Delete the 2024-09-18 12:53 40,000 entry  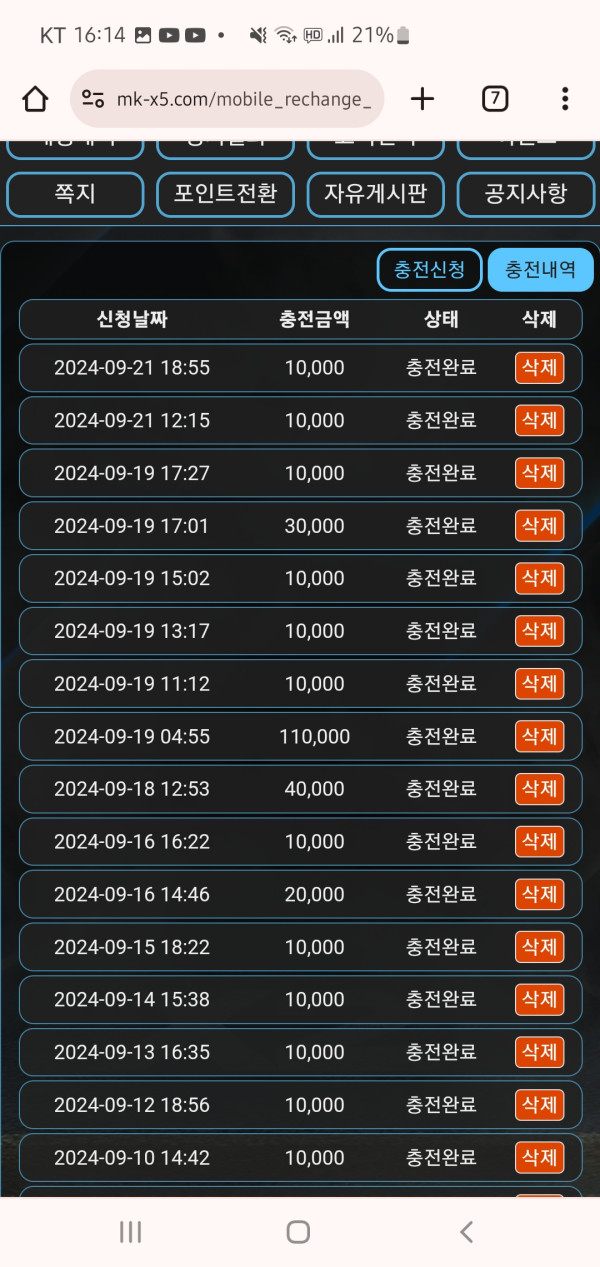[539, 789]
